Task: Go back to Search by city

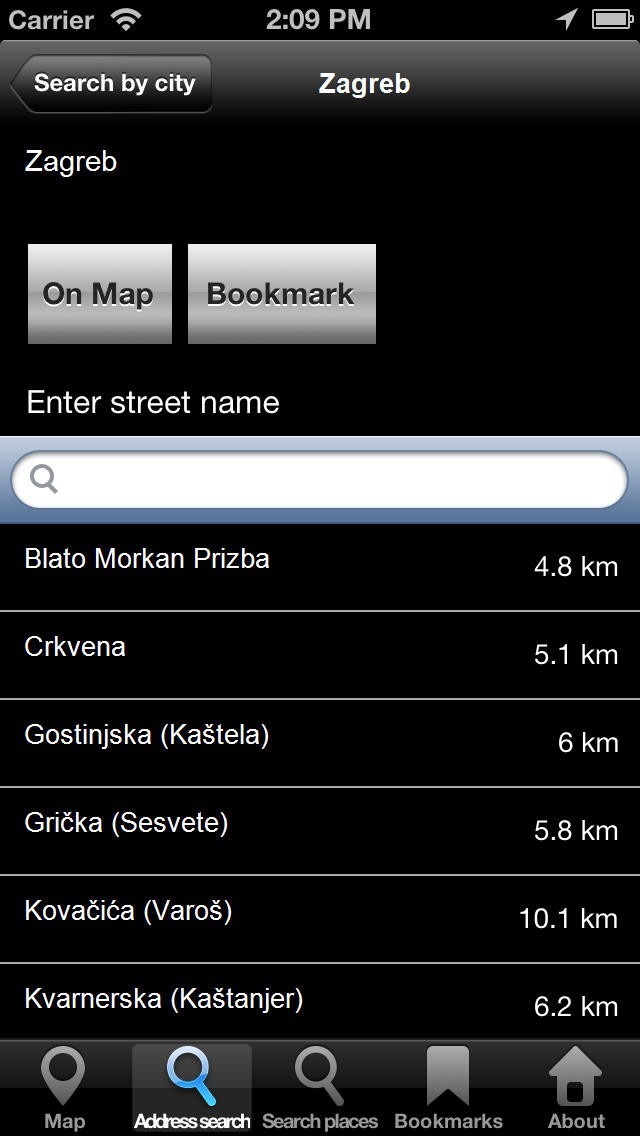Action: pos(112,84)
